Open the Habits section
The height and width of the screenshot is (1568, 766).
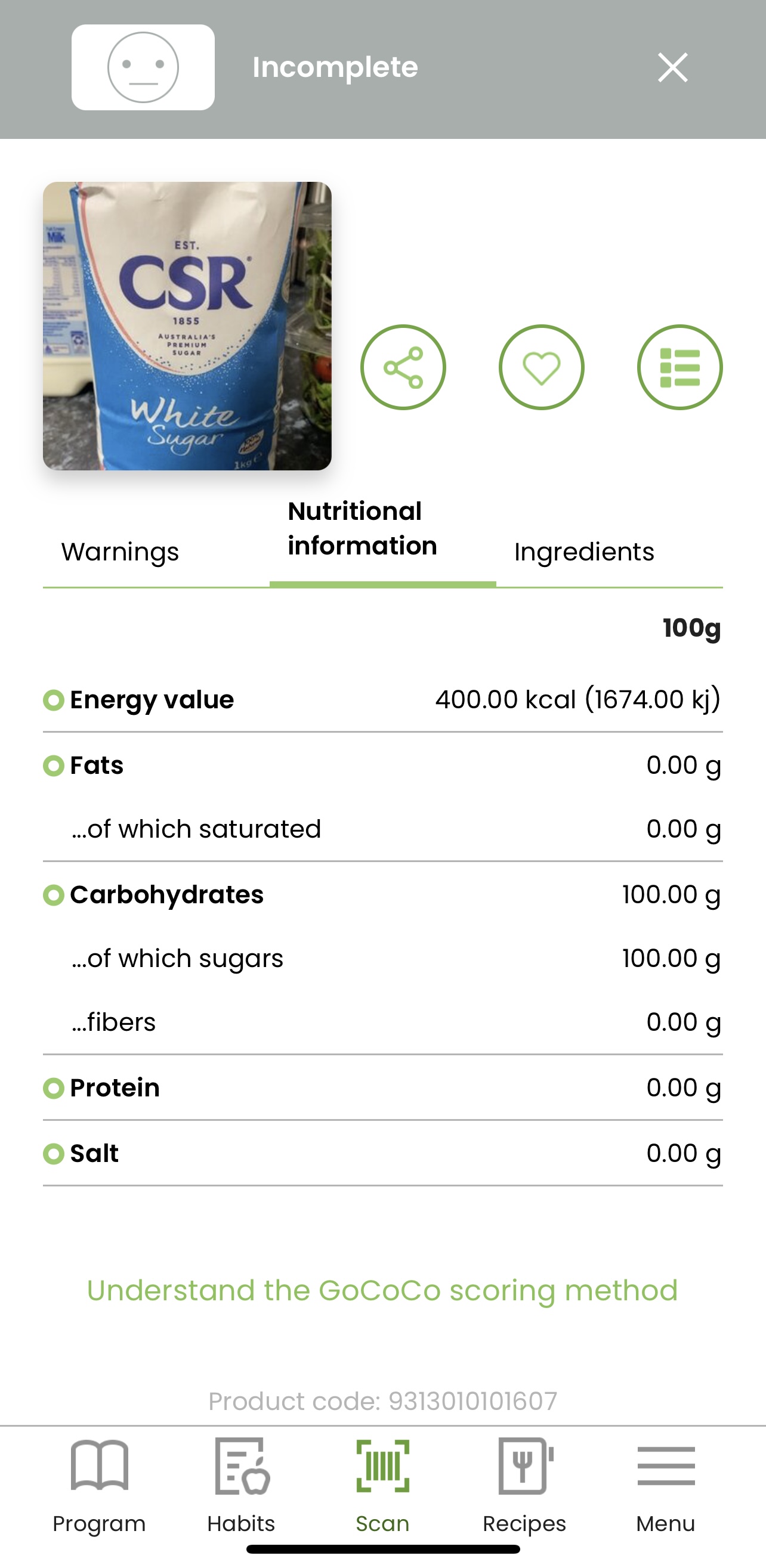pyautogui.click(x=241, y=1485)
